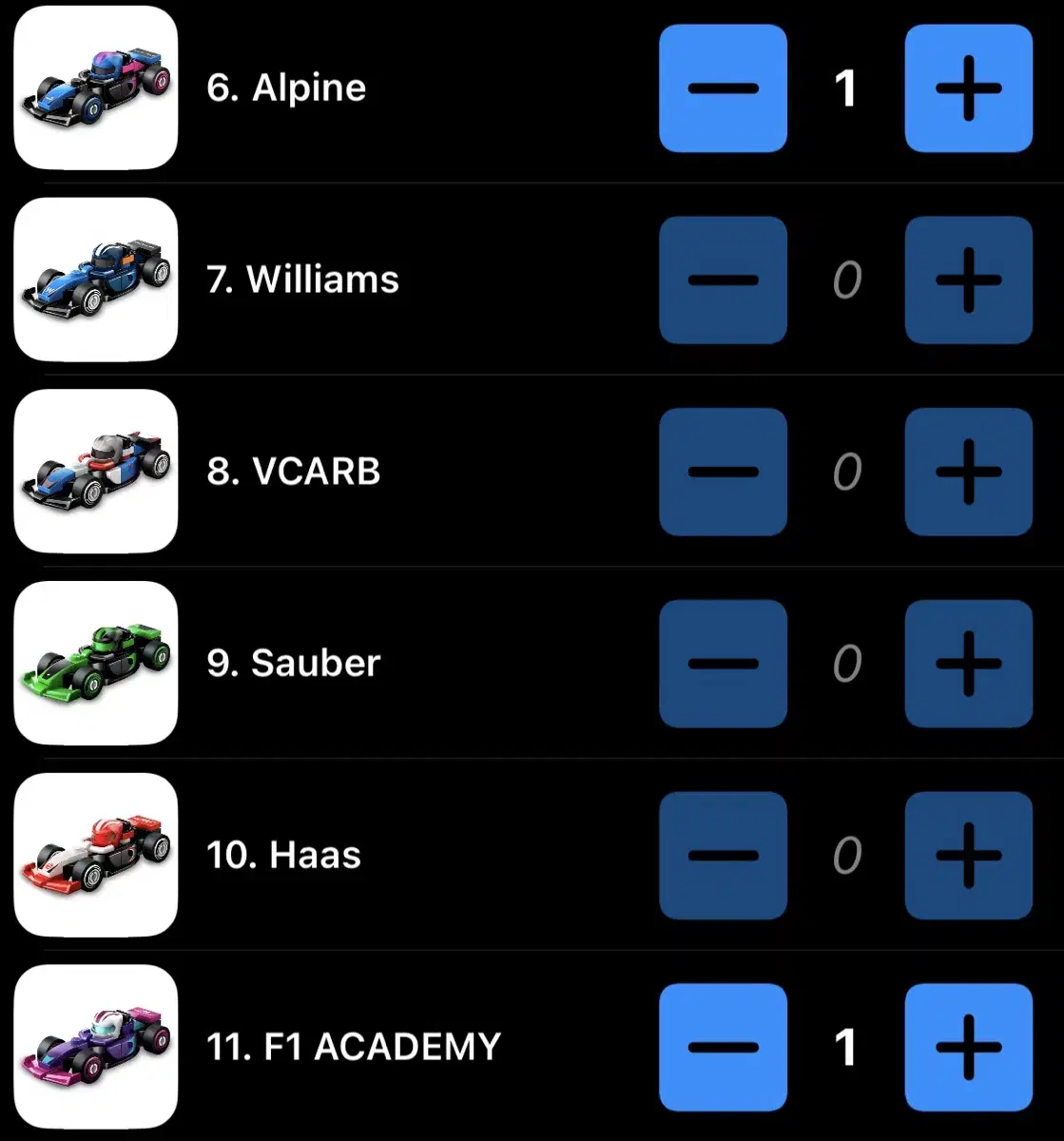
Task: Tap the VCARB minus button
Action: tap(723, 473)
